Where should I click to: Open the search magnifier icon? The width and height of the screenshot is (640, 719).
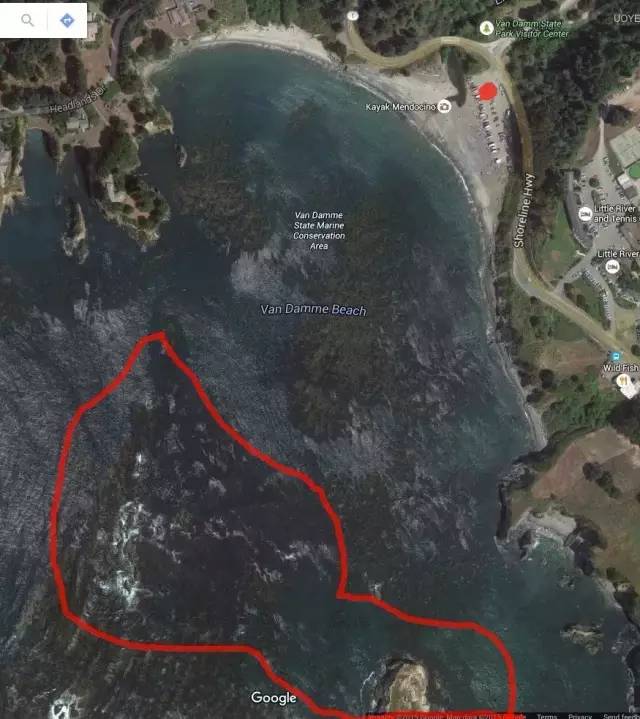[28, 20]
